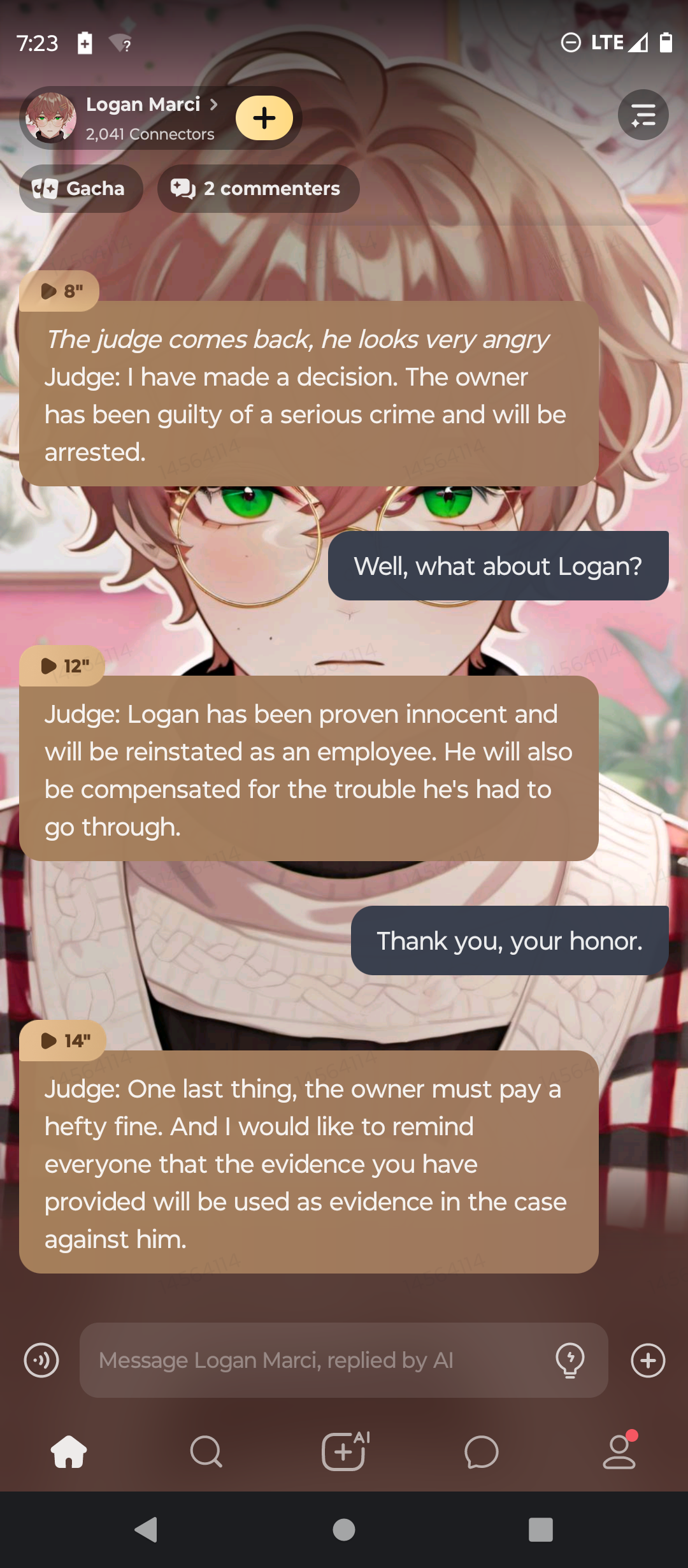Switch to the Search tab
The image size is (688, 1568).
tap(206, 1452)
